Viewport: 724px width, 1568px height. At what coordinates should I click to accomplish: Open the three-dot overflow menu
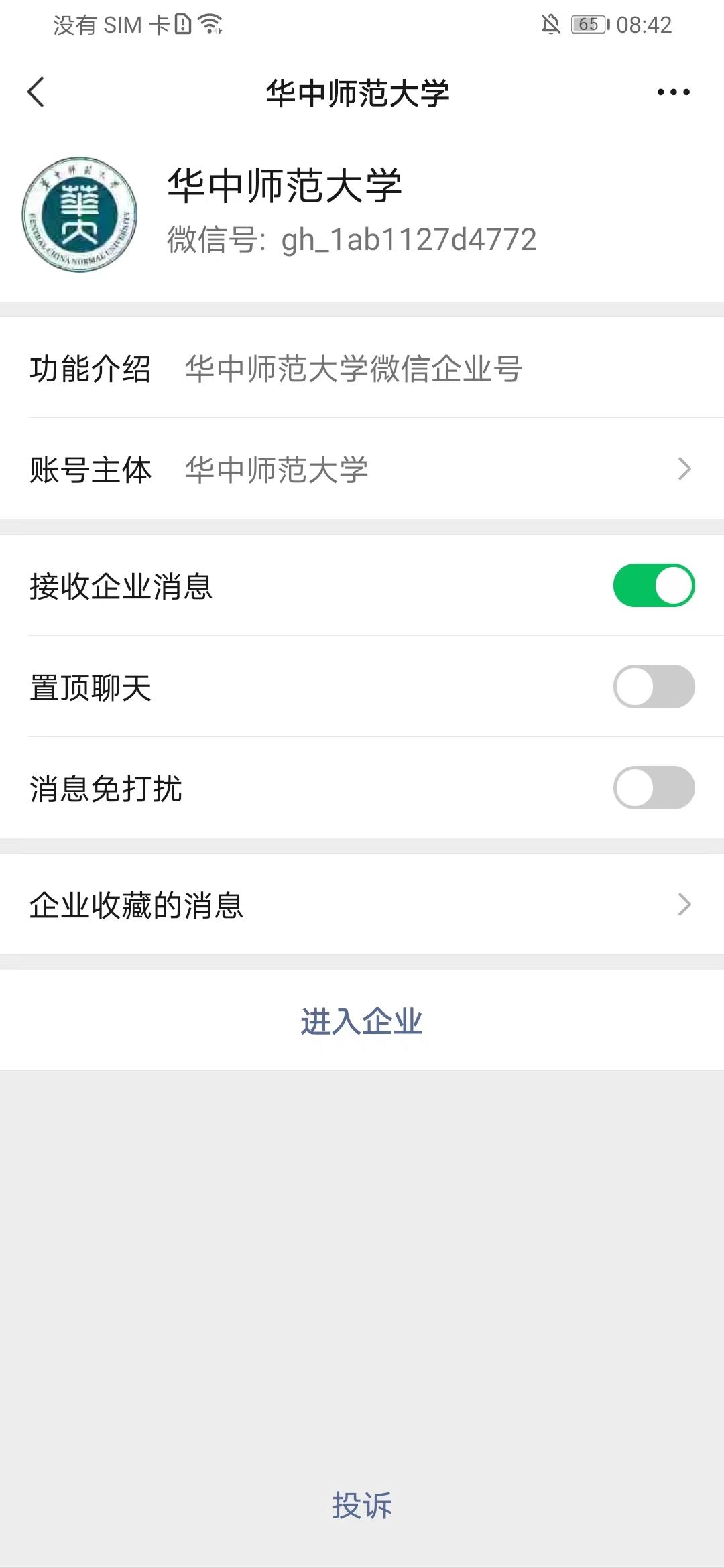pyautogui.click(x=673, y=92)
